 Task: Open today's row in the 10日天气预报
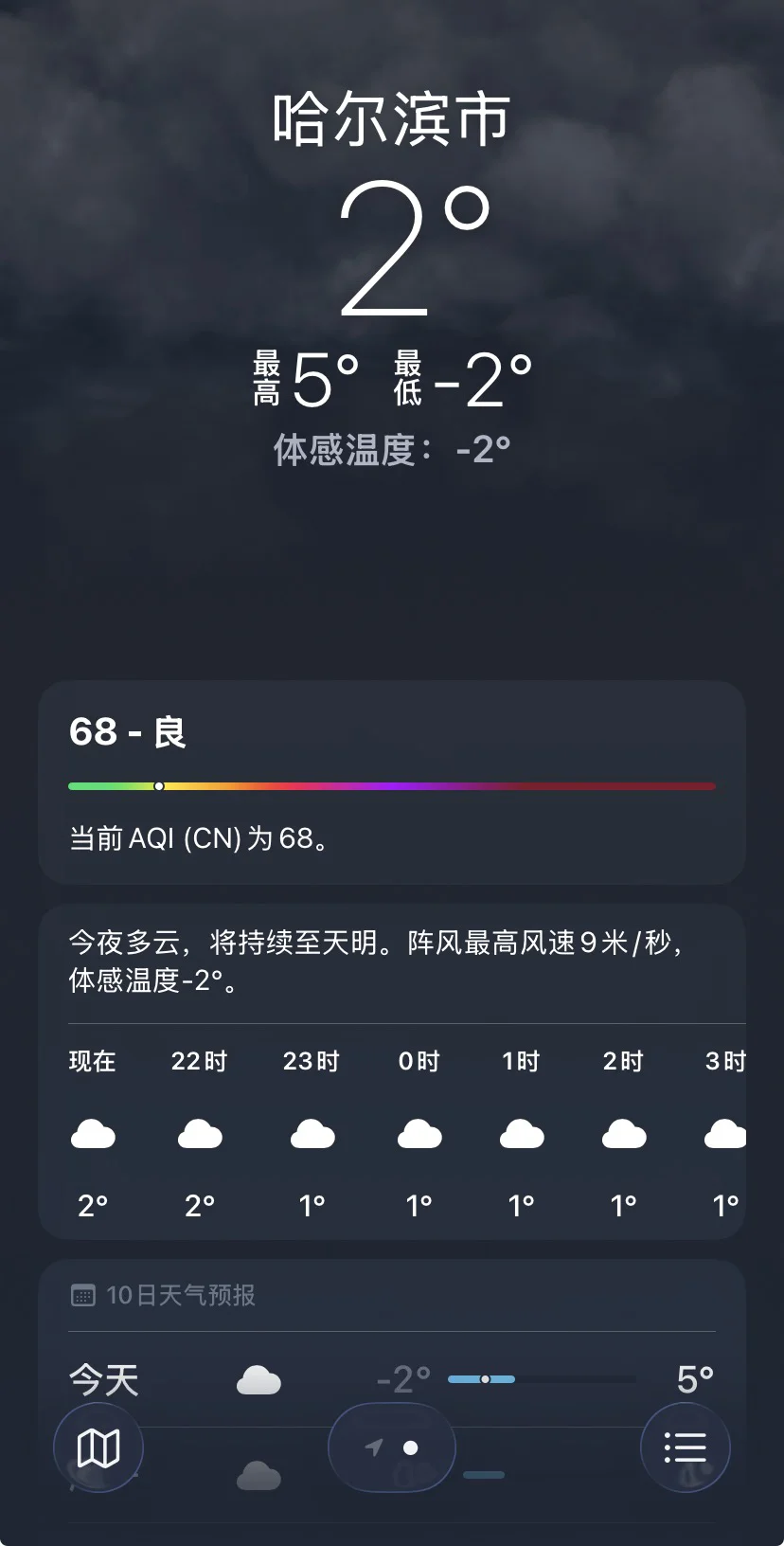(x=392, y=1379)
